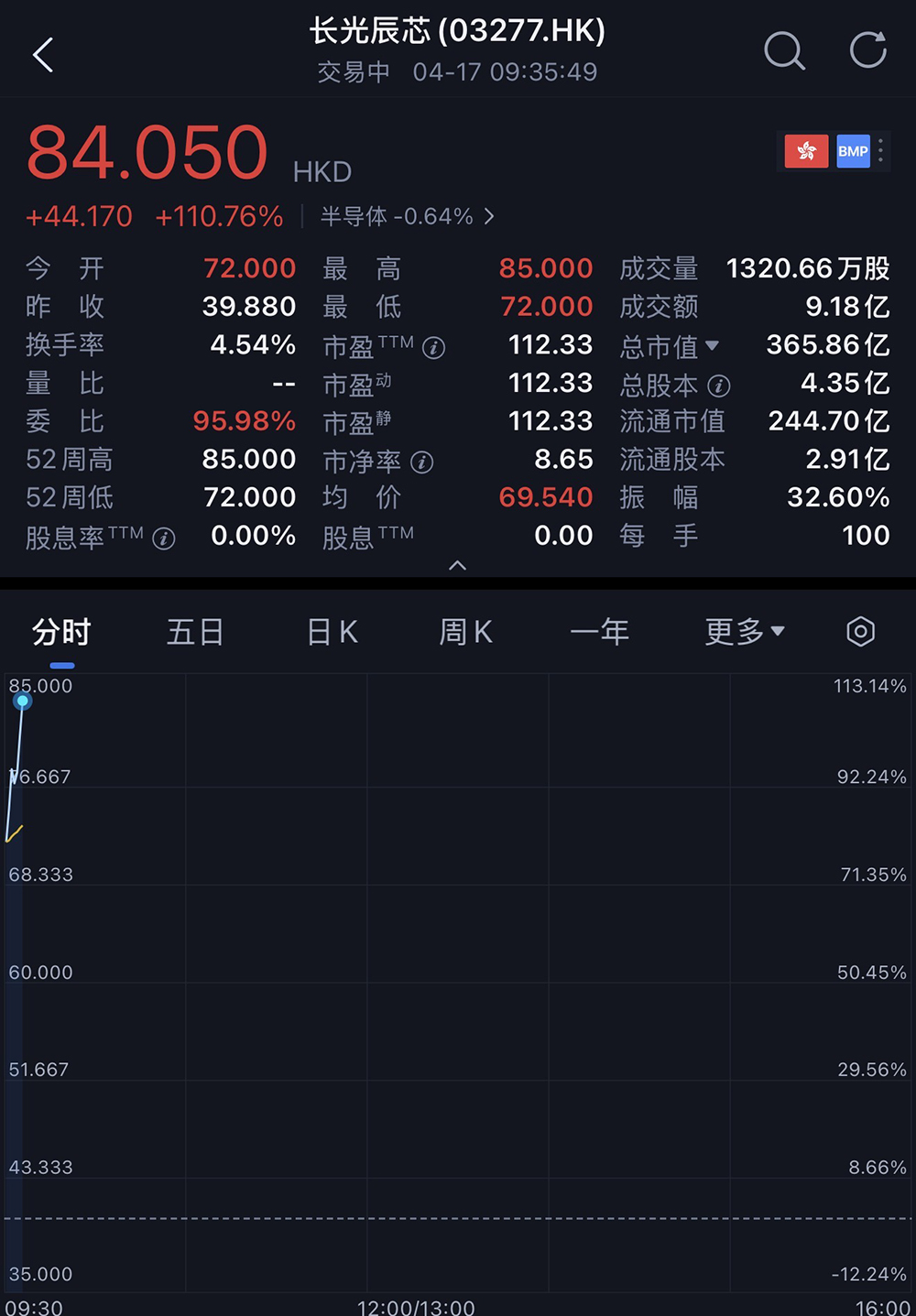This screenshot has width=916, height=1316.
Task: Expand the 更多 chart period menu
Action: (744, 632)
